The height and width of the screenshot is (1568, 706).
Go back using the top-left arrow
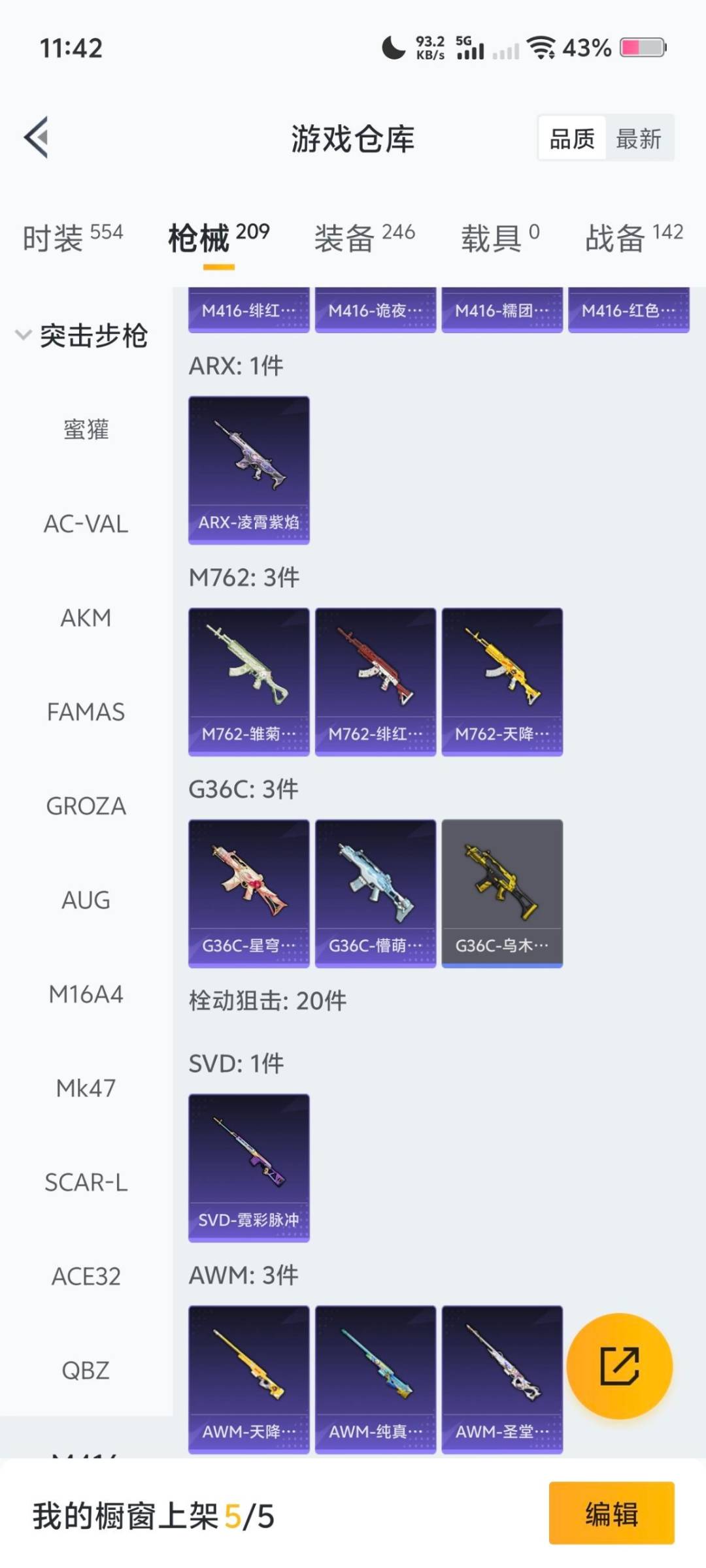click(37, 137)
